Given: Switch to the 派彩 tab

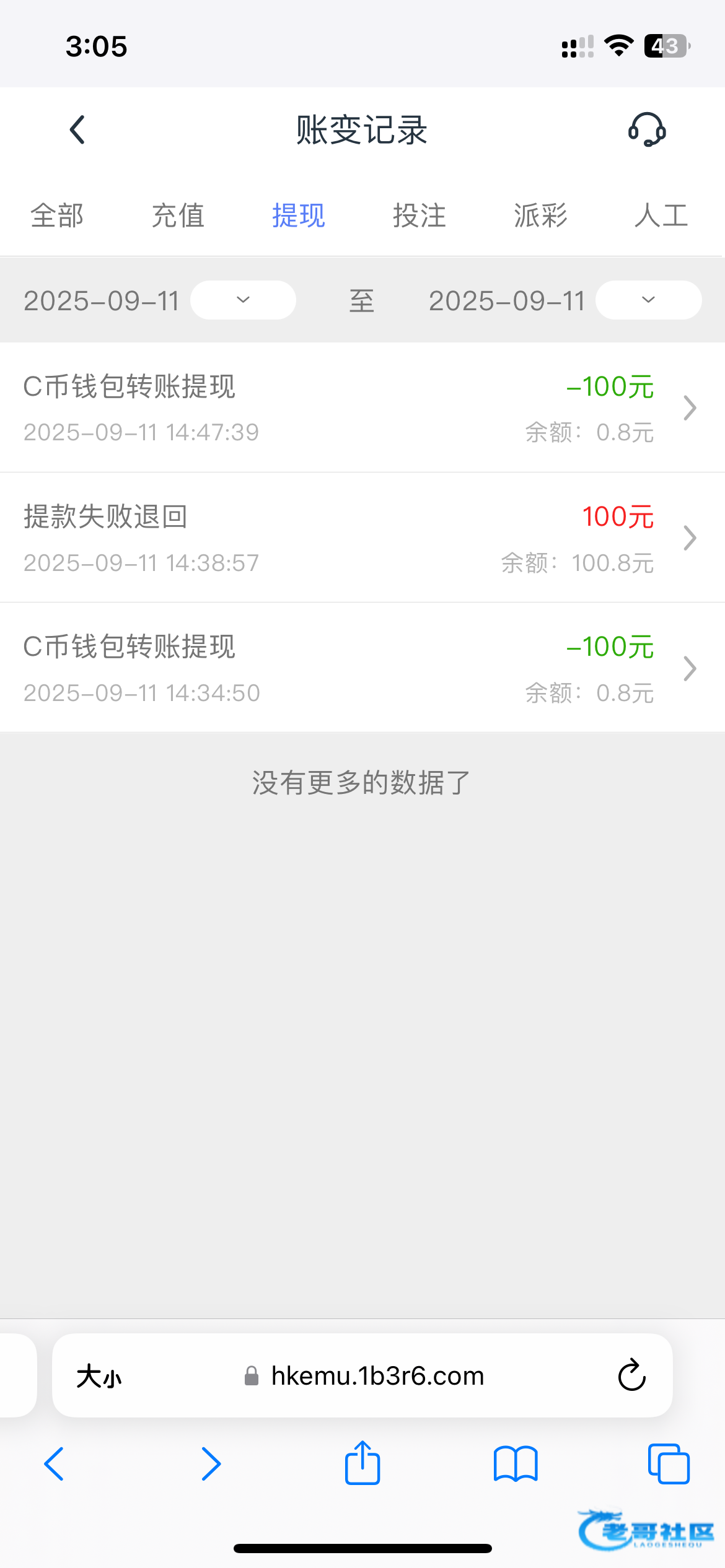Looking at the screenshot, I should [x=540, y=216].
